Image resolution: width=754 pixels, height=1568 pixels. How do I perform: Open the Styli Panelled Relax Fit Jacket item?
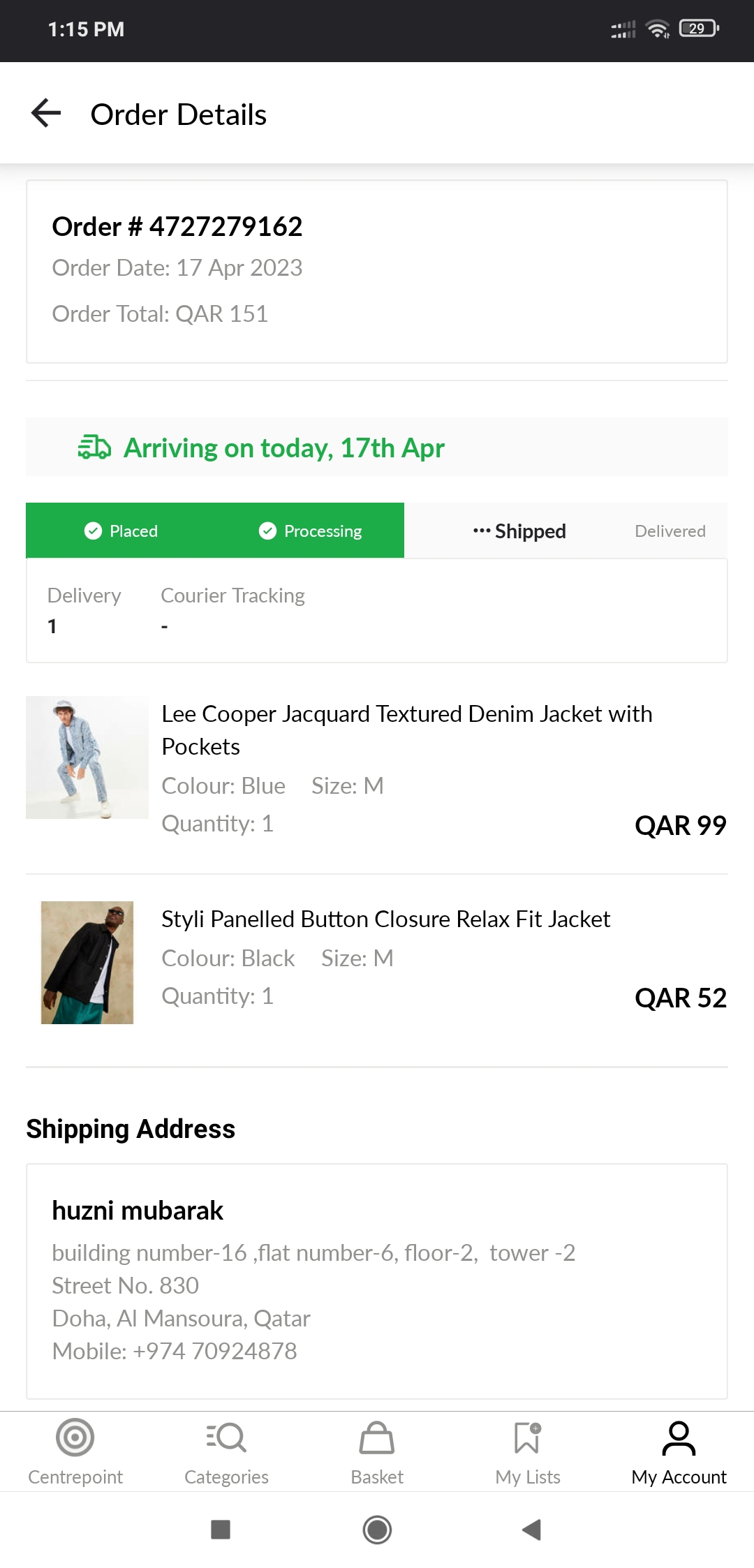coord(385,919)
